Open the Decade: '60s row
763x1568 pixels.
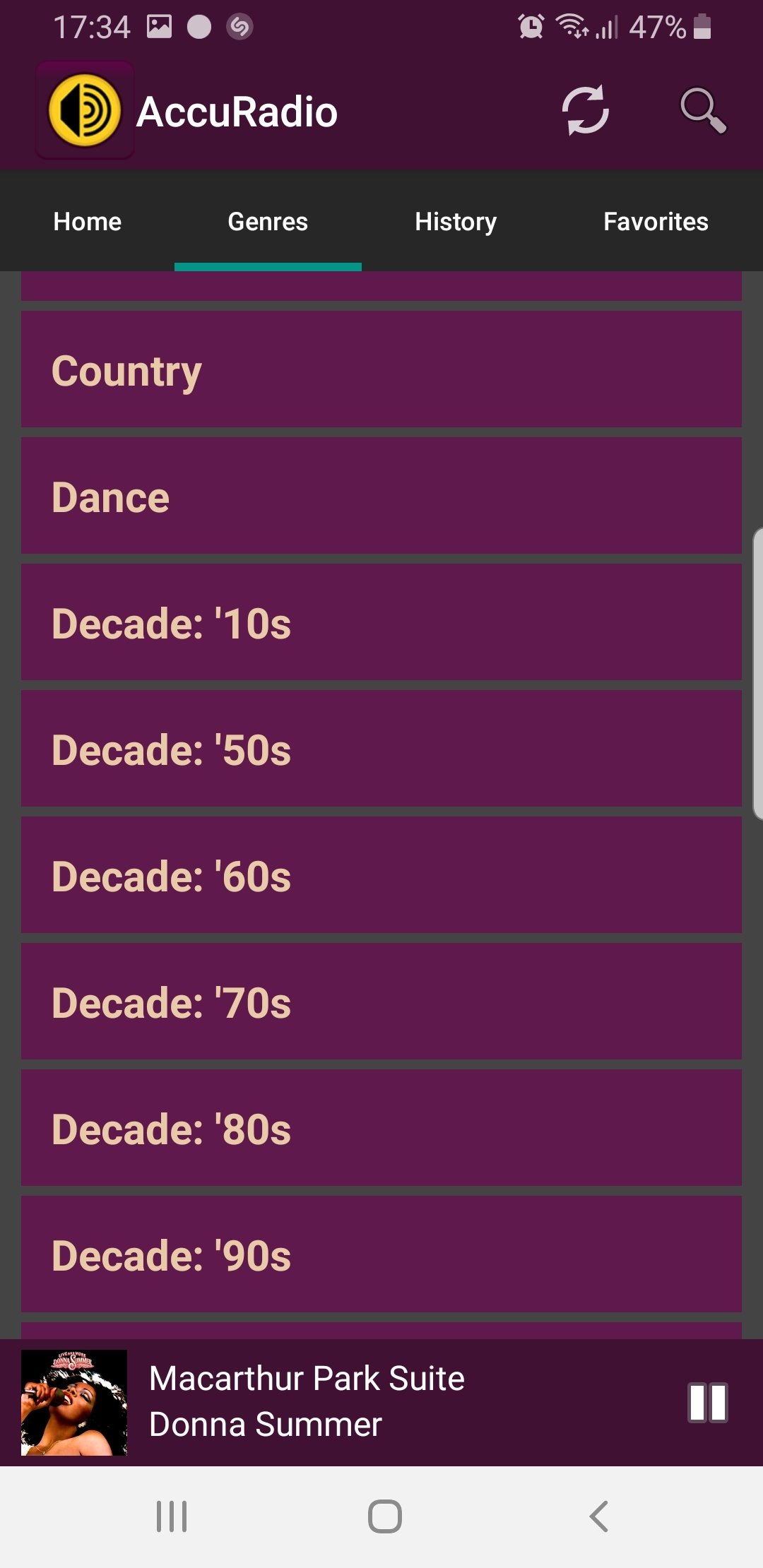(x=381, y=874)
